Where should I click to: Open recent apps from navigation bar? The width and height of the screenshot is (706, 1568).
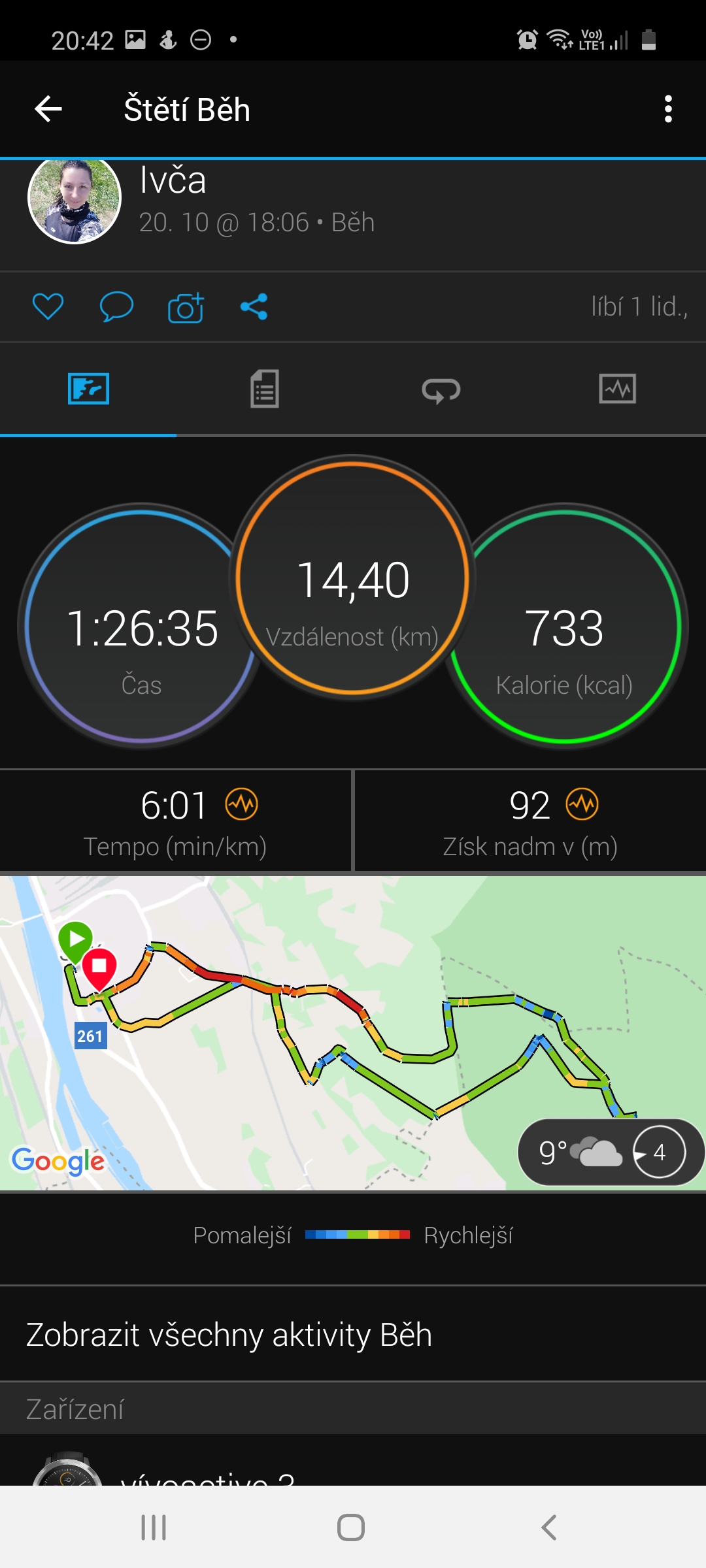pos(154,1527)
